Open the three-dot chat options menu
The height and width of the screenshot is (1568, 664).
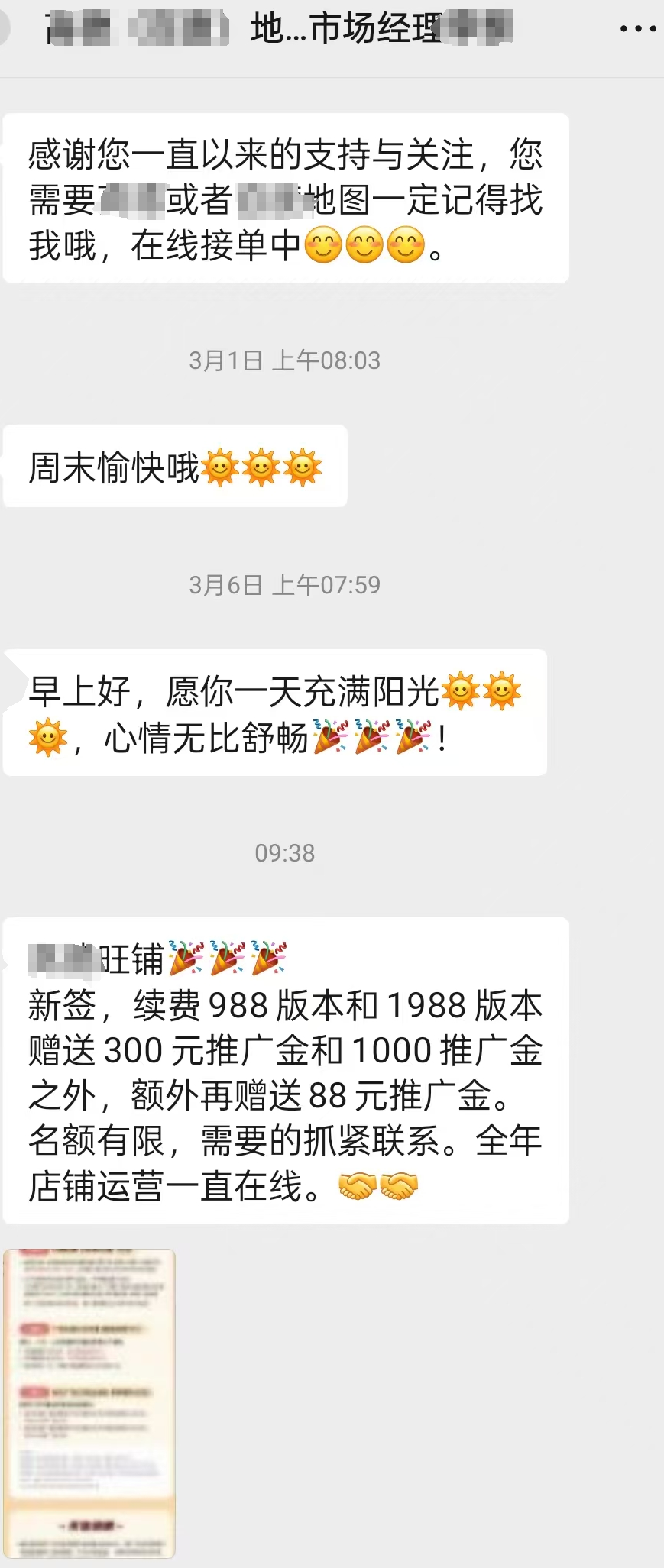point(637,29)
